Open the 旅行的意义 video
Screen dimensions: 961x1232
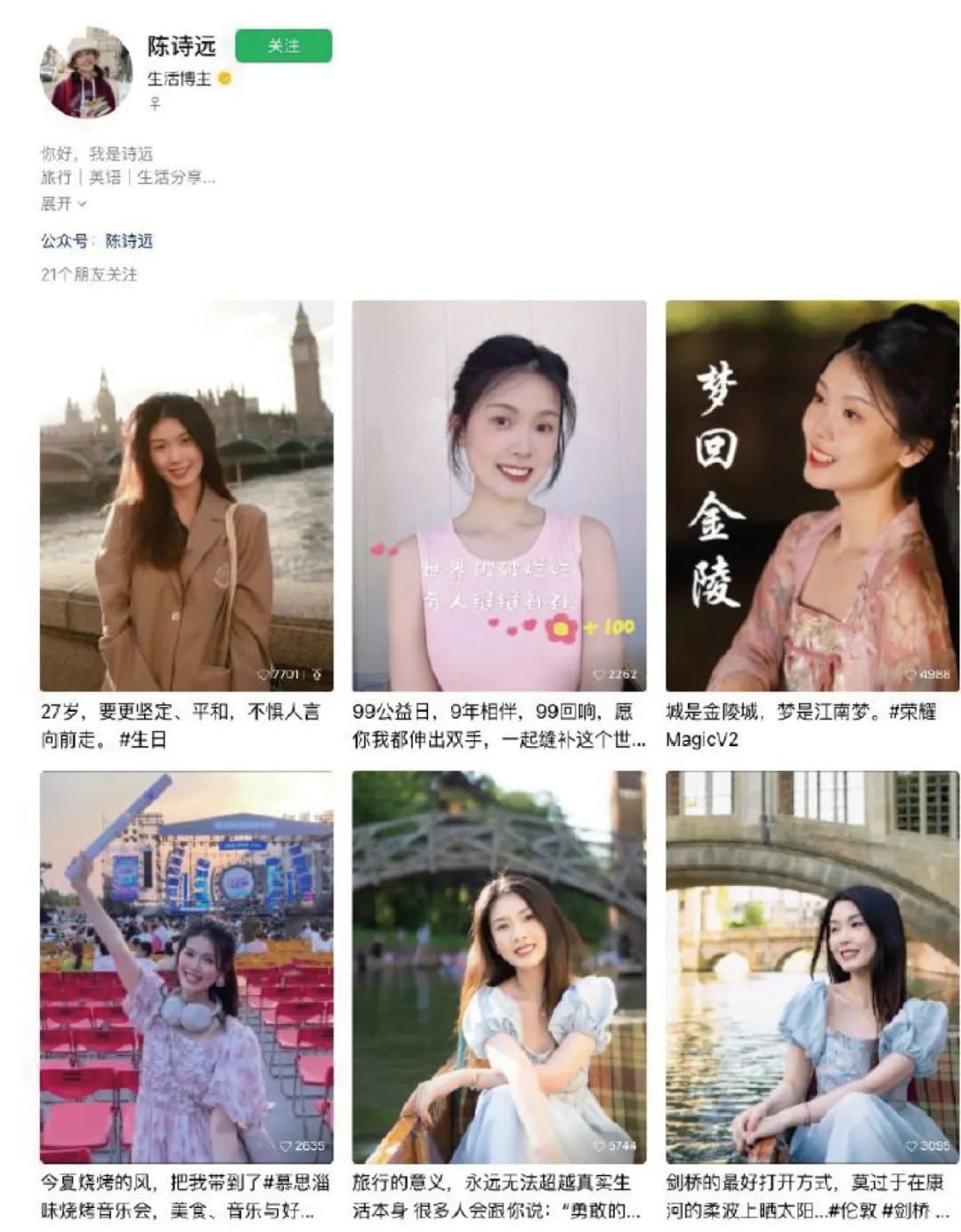point(498,967)
